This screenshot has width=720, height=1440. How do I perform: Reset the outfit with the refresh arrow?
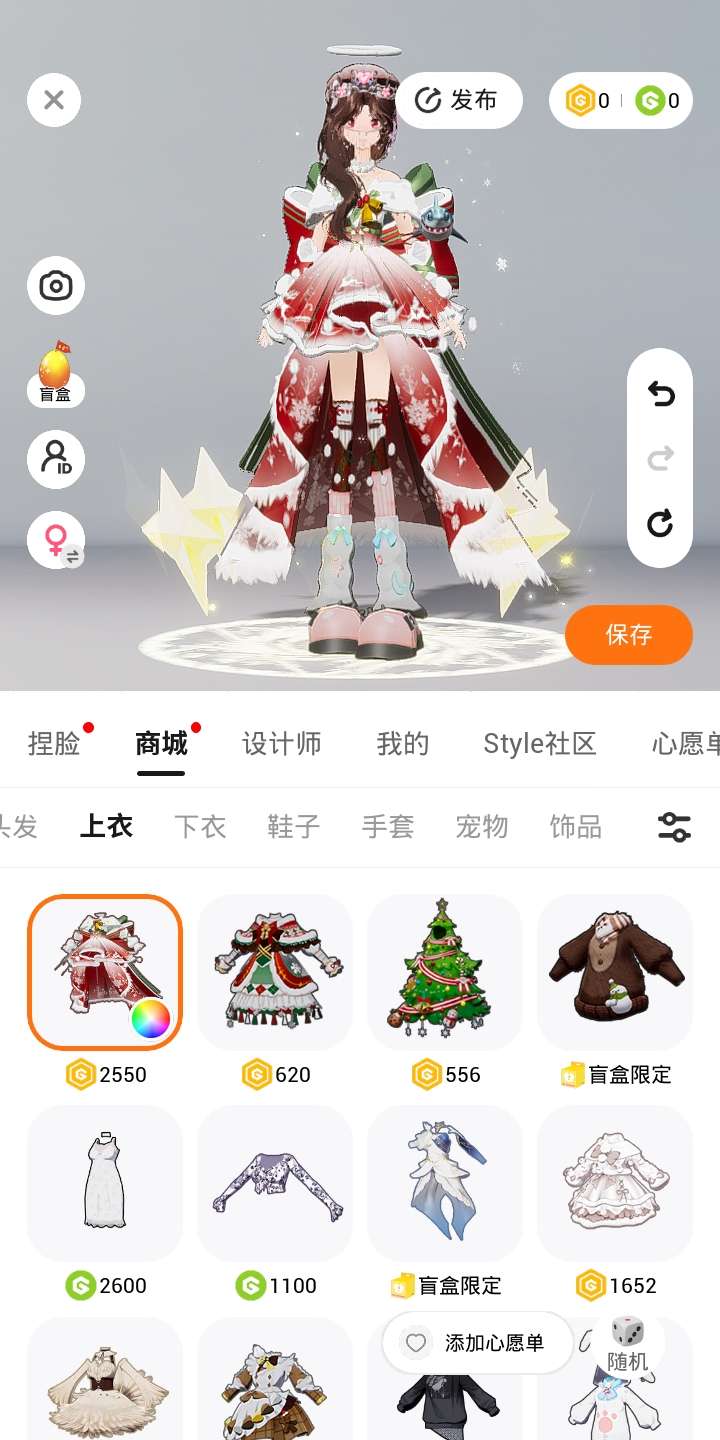point(660,523)
